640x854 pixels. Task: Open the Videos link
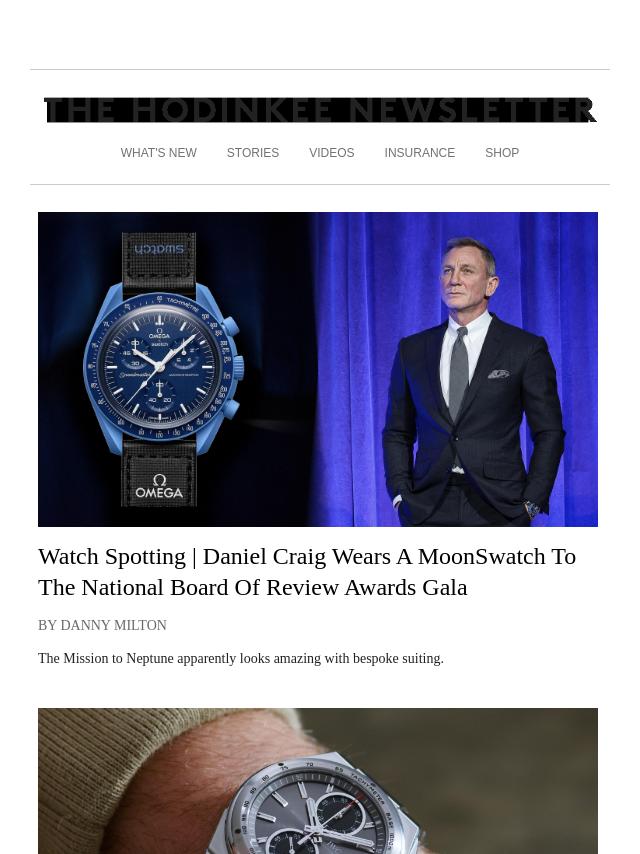pyautogui.click(x=331, y=153)
